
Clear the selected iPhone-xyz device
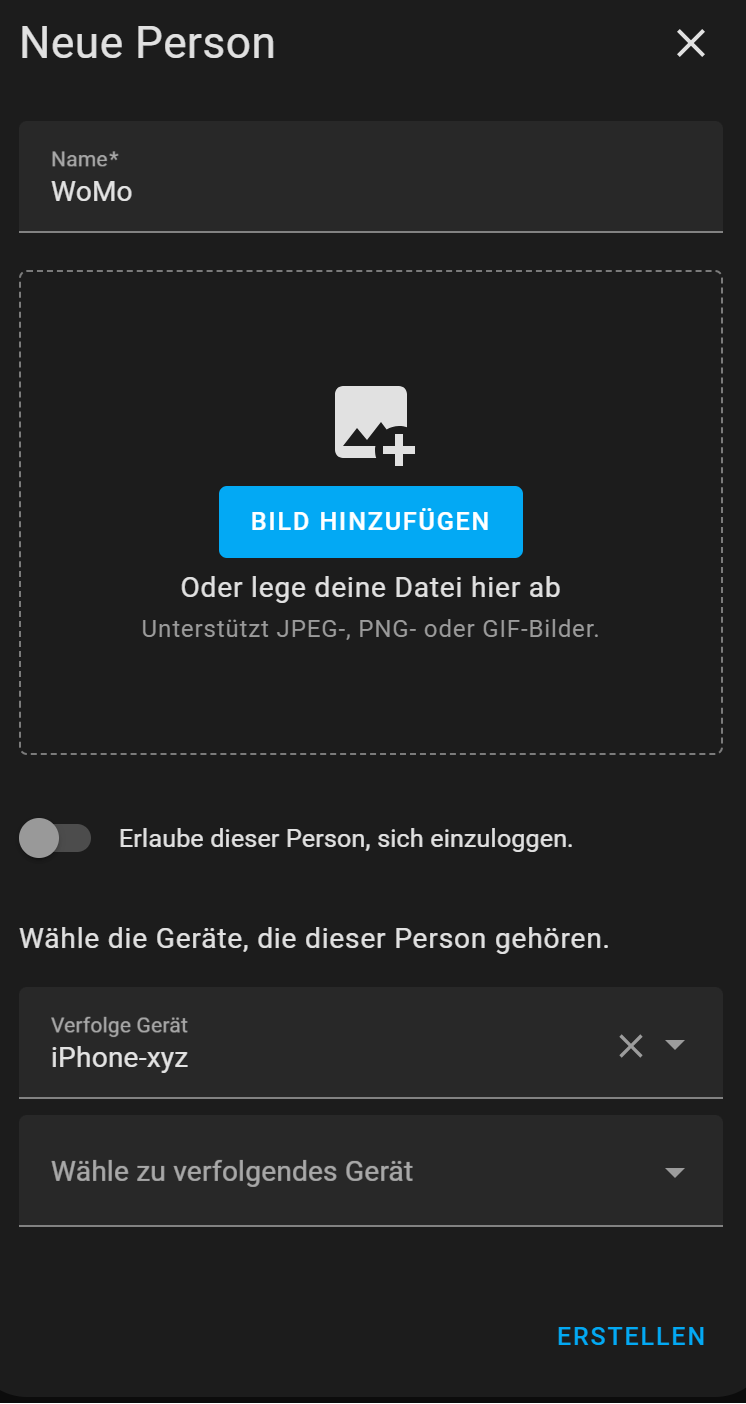(x=631, y=1046)
